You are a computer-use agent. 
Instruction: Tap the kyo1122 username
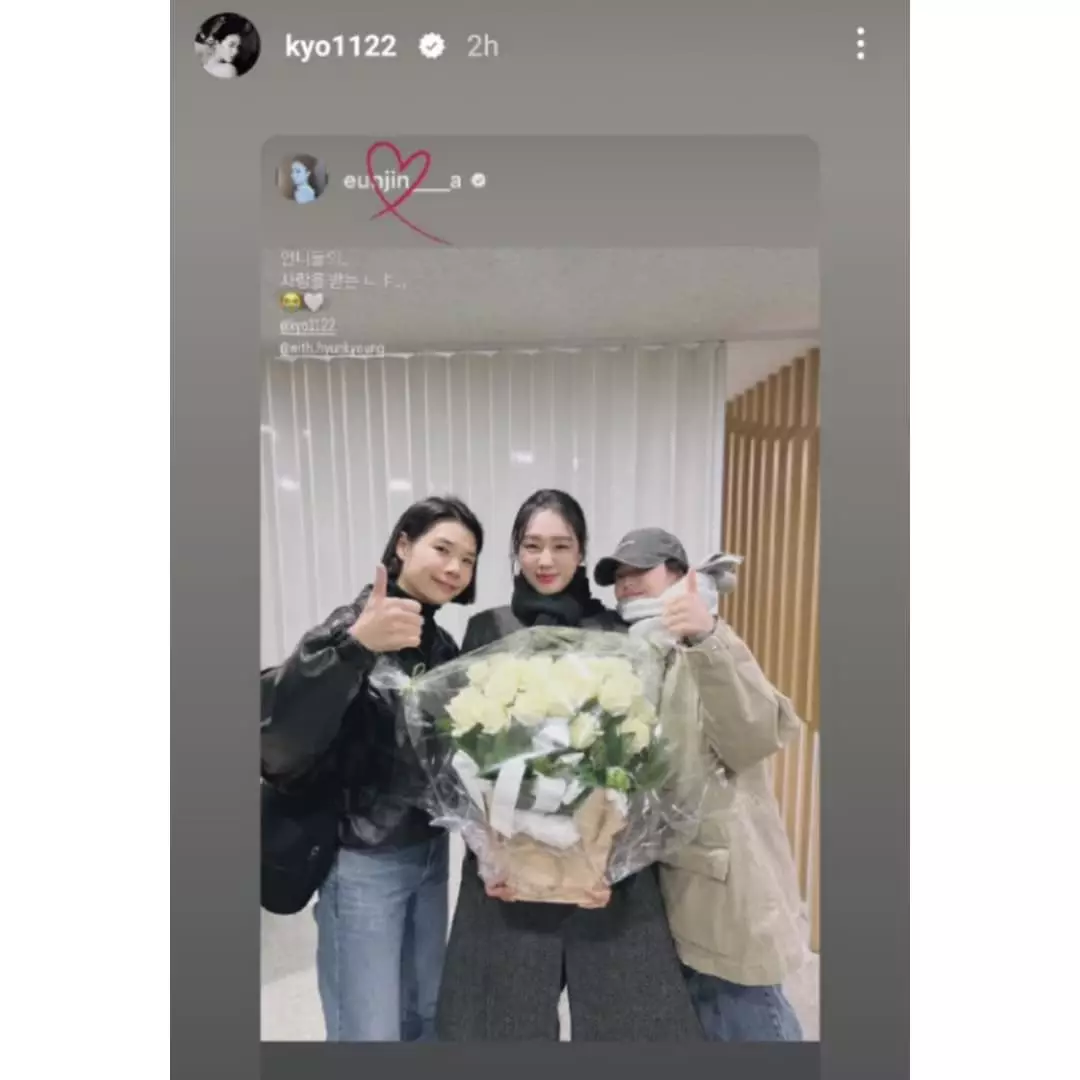pos(340,46)
